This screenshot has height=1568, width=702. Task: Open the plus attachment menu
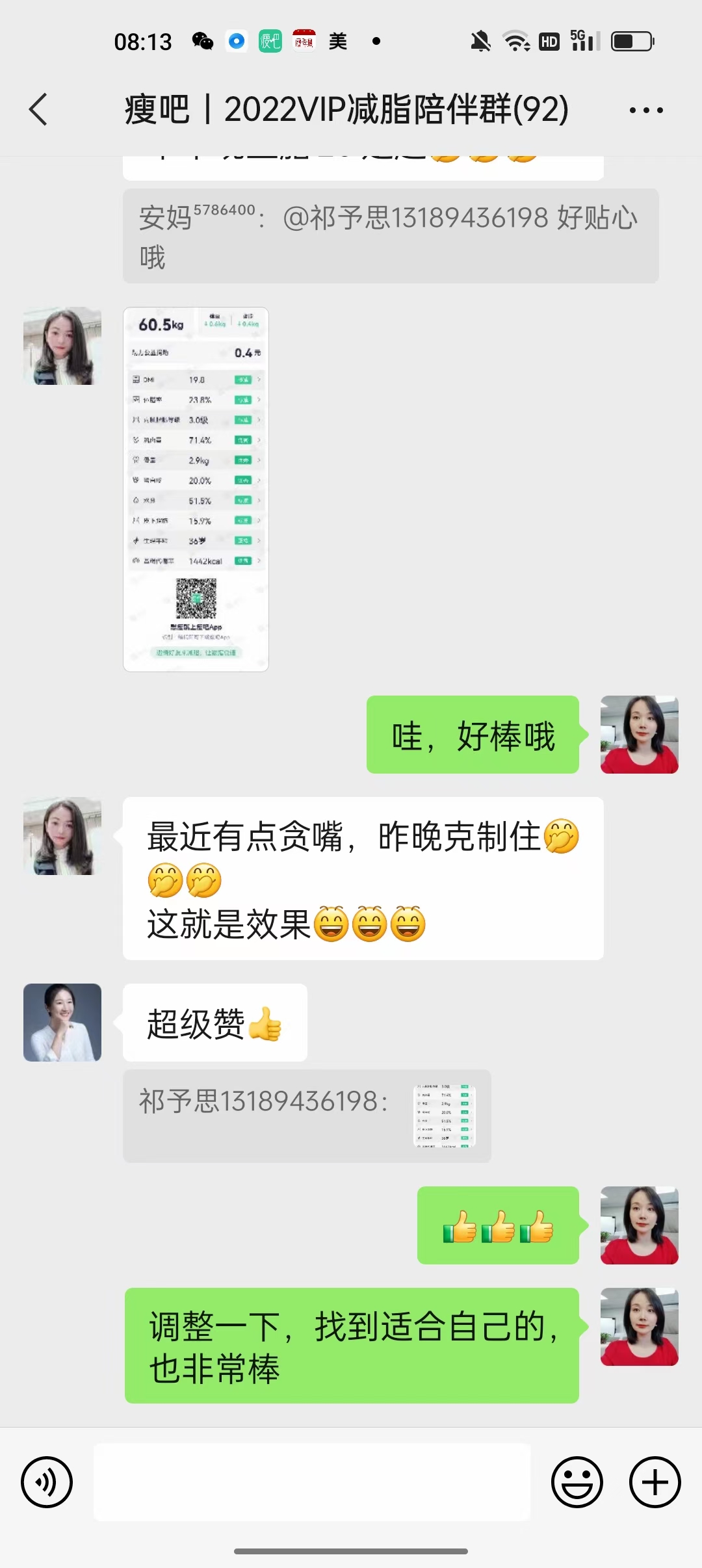(x=655, y=1482)
